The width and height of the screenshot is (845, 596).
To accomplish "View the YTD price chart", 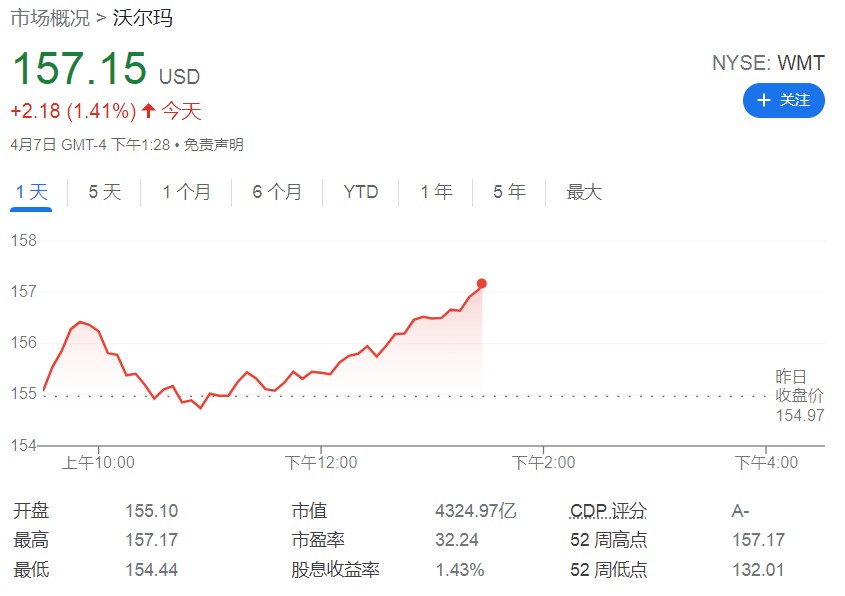I will (x=361, y=192).
